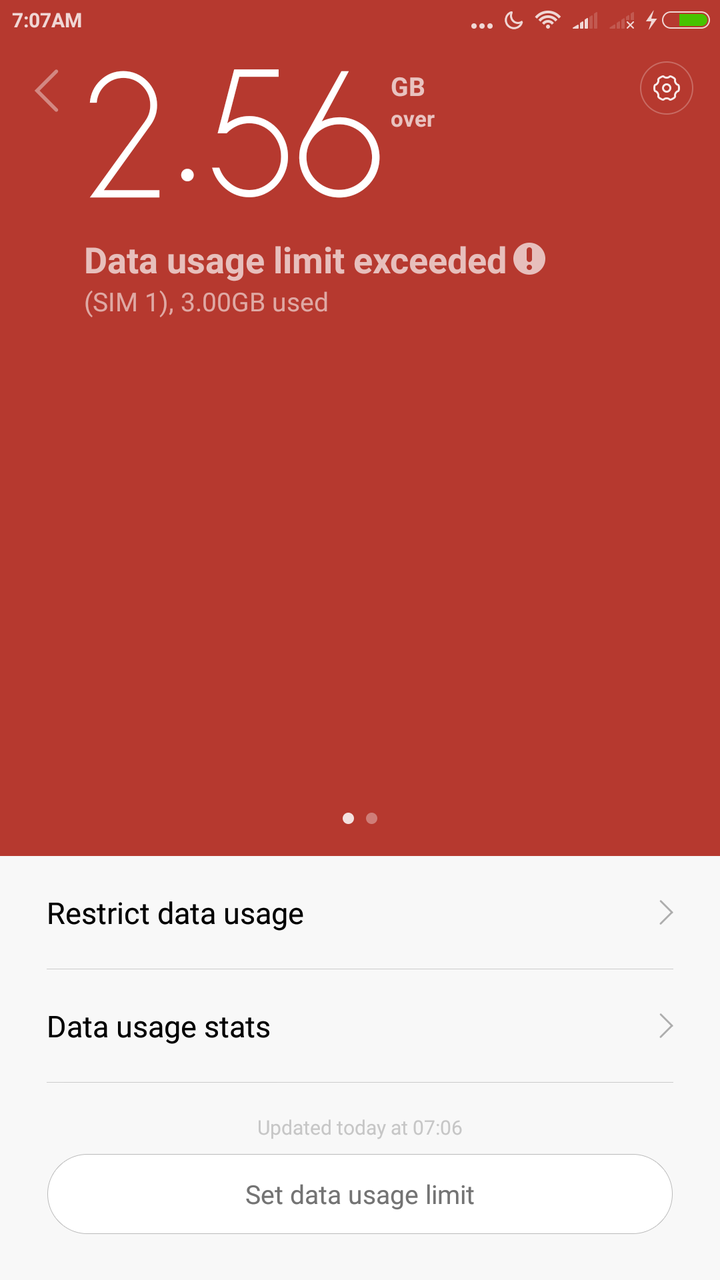720x1280 pixels.
Task: Go back using the top-left arrow
Action: [x=47, y=90]
